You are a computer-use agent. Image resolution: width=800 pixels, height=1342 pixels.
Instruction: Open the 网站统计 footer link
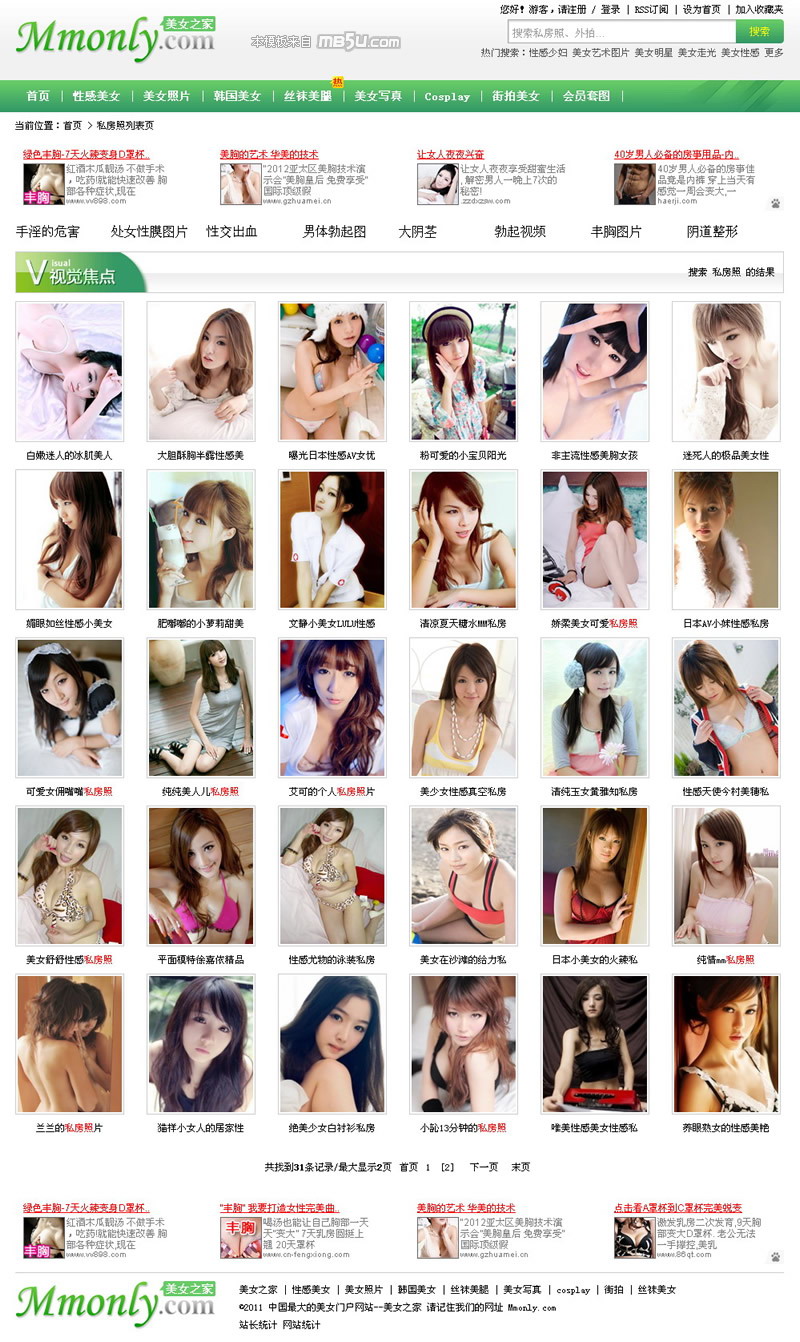click(302, 1324)
